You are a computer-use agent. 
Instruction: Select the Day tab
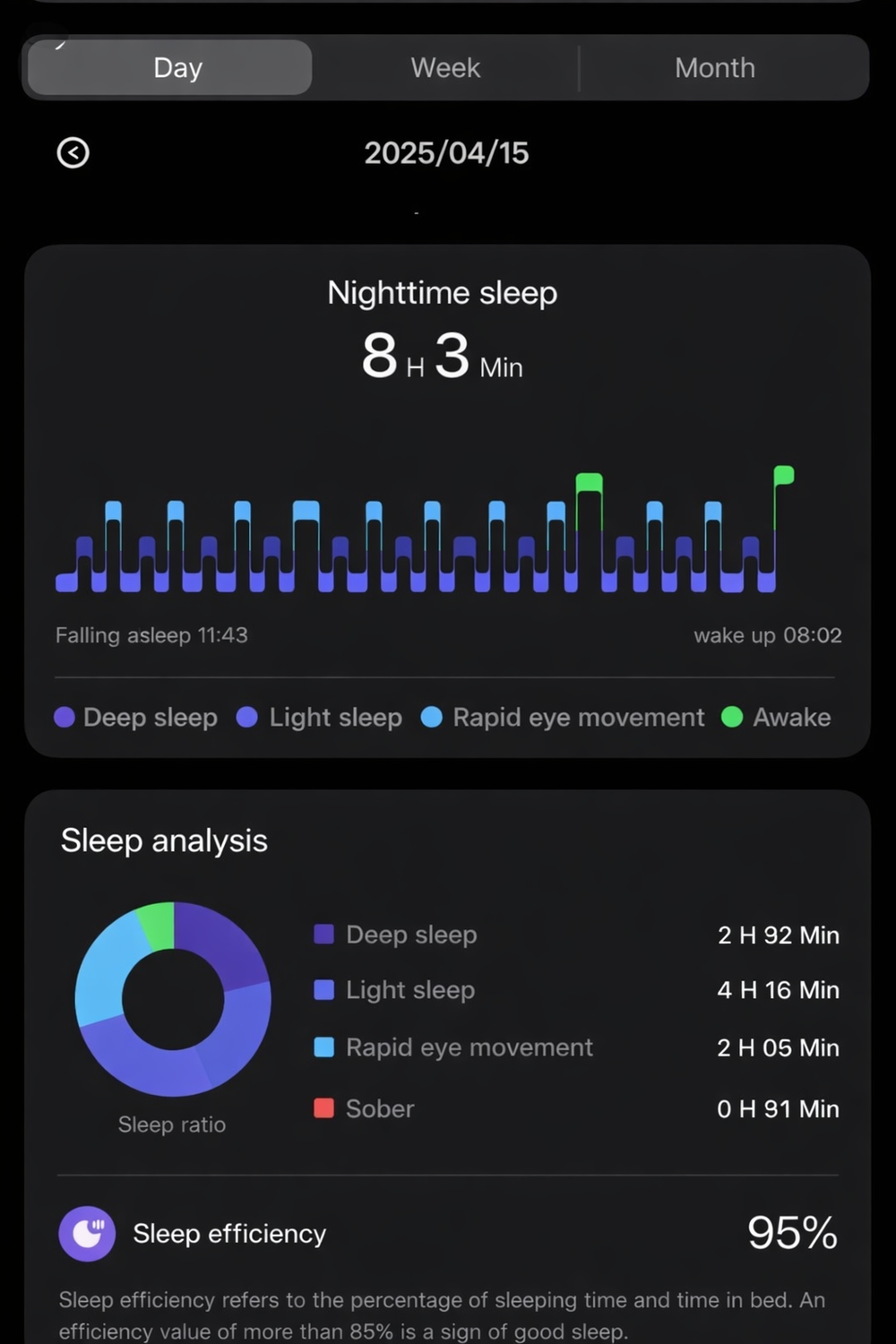point(170,67)
